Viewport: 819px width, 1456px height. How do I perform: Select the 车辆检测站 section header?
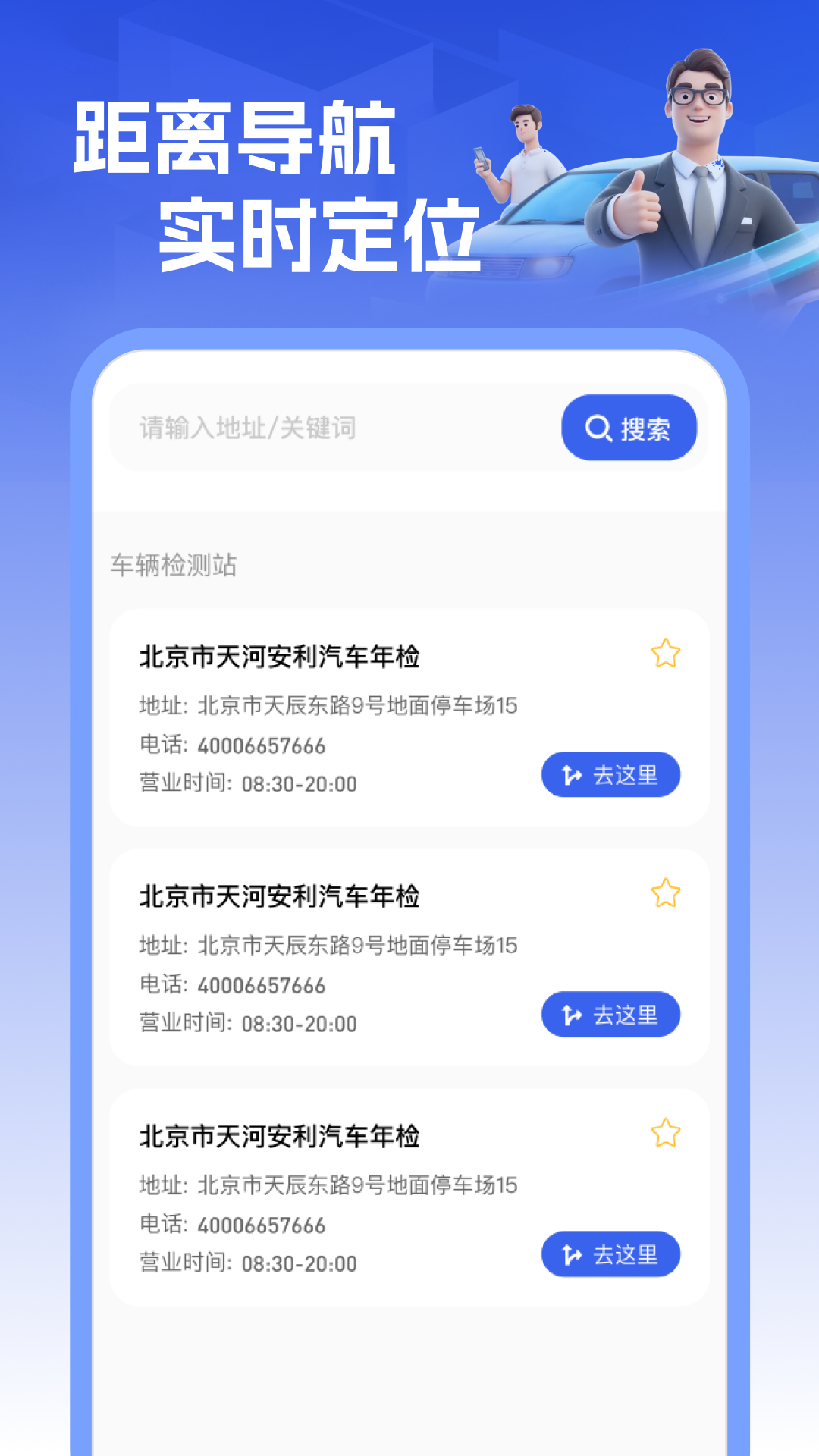[173, 563]
